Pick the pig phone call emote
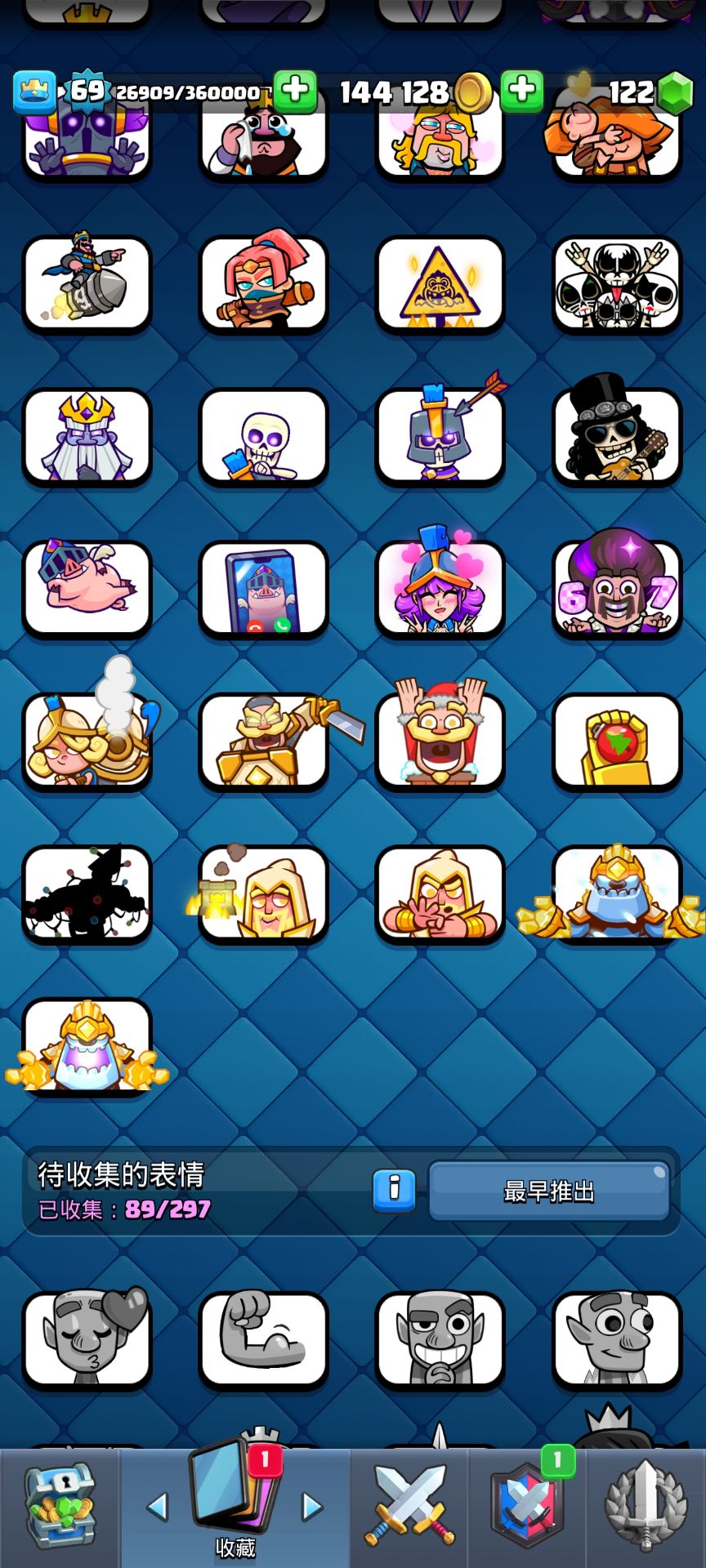The height and width of the screenshot is (1568, 706). tap(264, 587)
